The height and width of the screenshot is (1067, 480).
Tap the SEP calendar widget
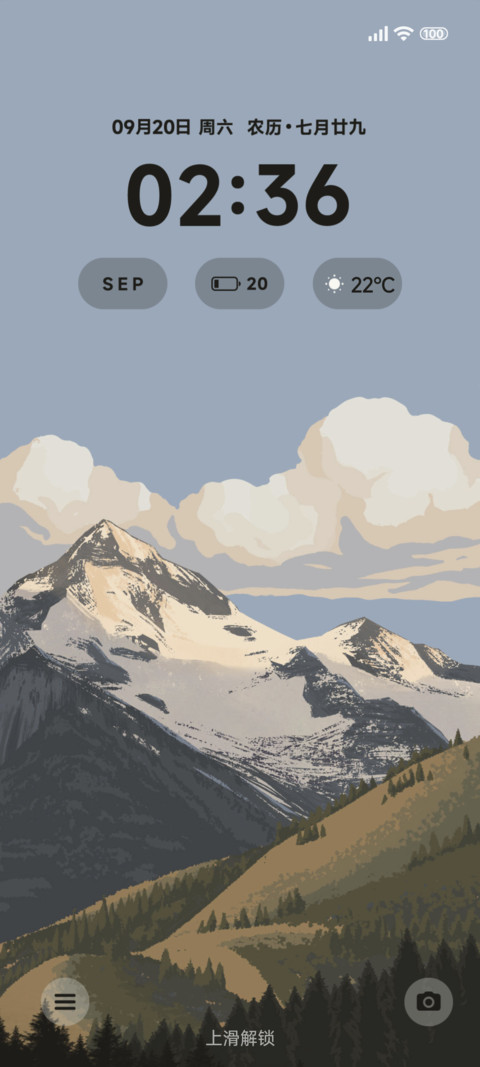pos(123,284)
